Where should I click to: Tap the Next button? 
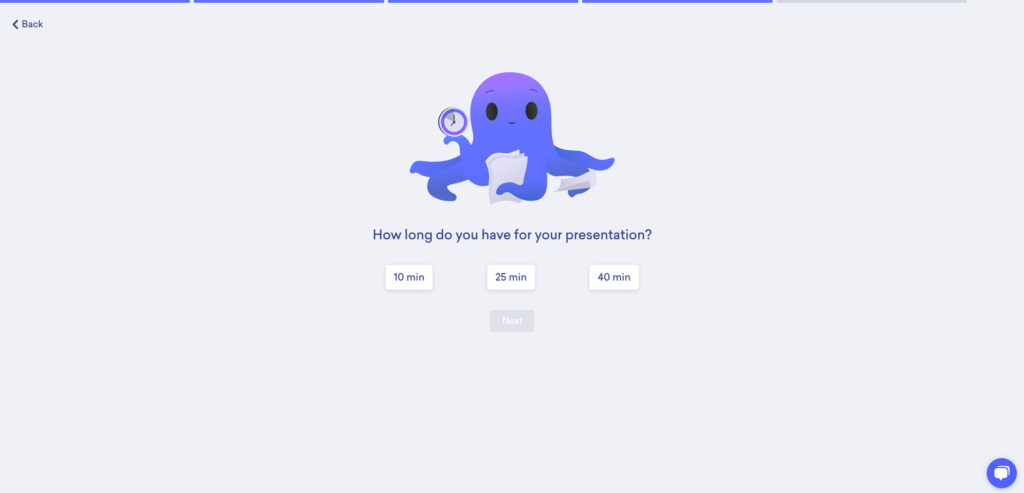512,321
